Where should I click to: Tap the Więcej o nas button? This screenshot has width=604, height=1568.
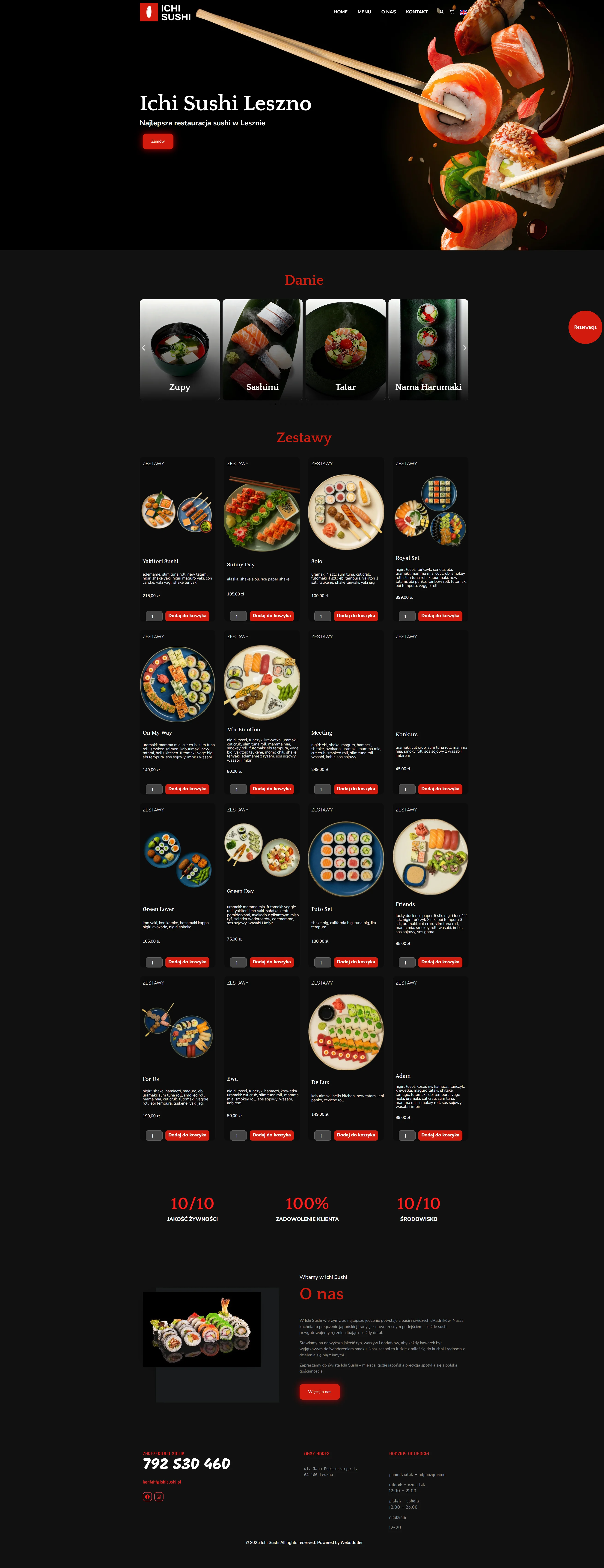point(319,1391)
